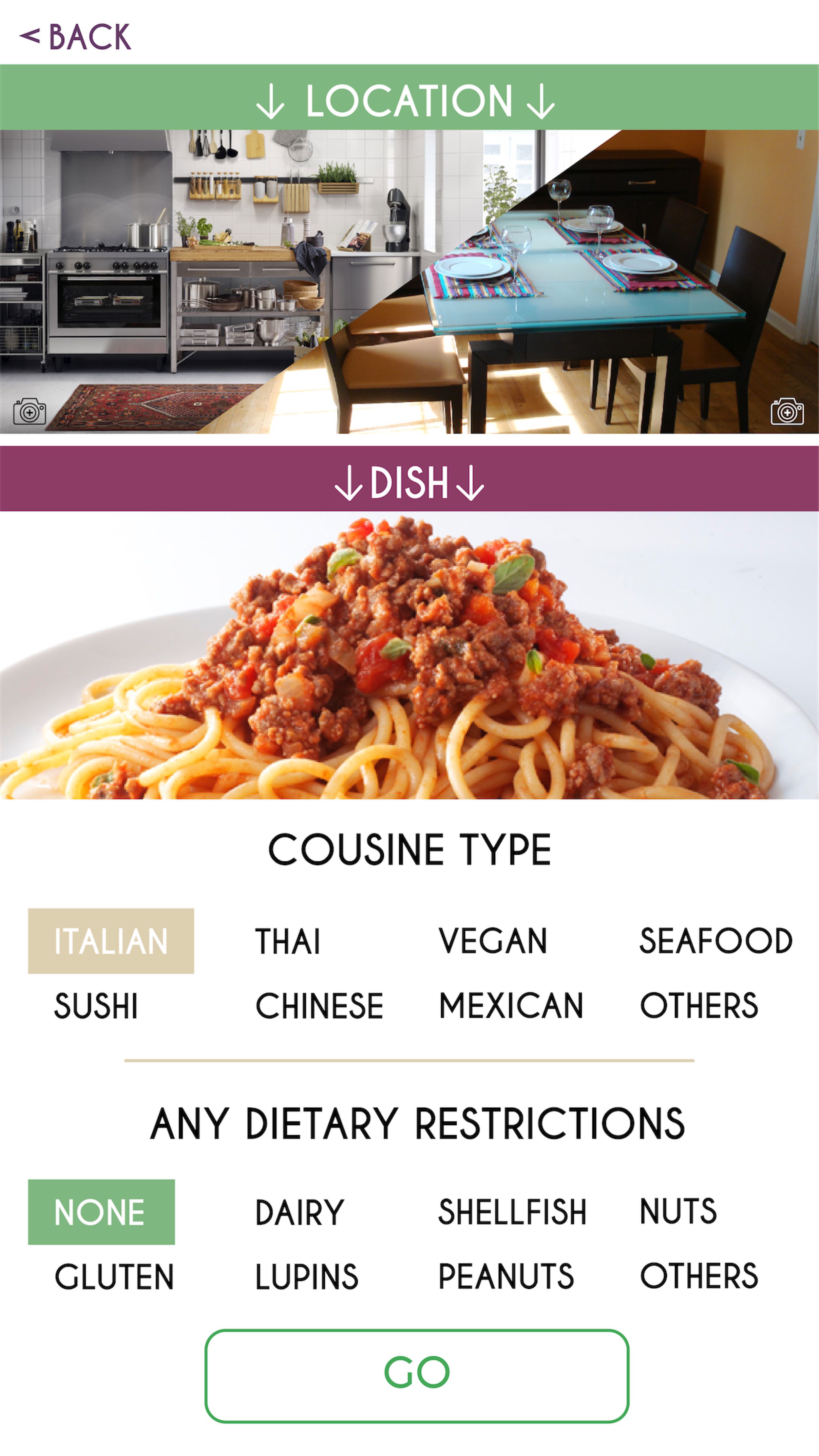Expand the Dish section header

tap(409, 479)
